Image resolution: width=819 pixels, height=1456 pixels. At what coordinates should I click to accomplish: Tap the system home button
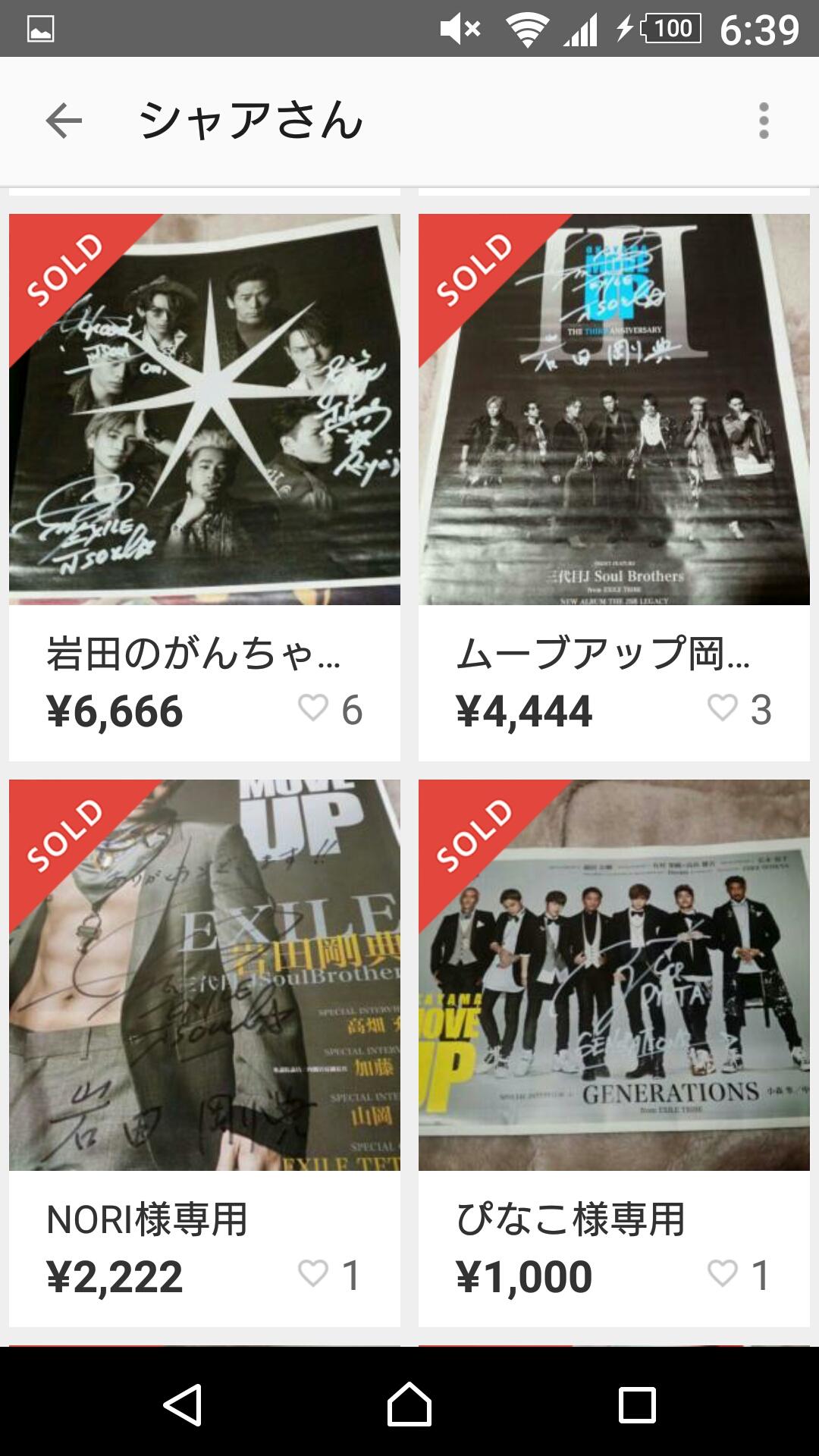click(409, 1404)
